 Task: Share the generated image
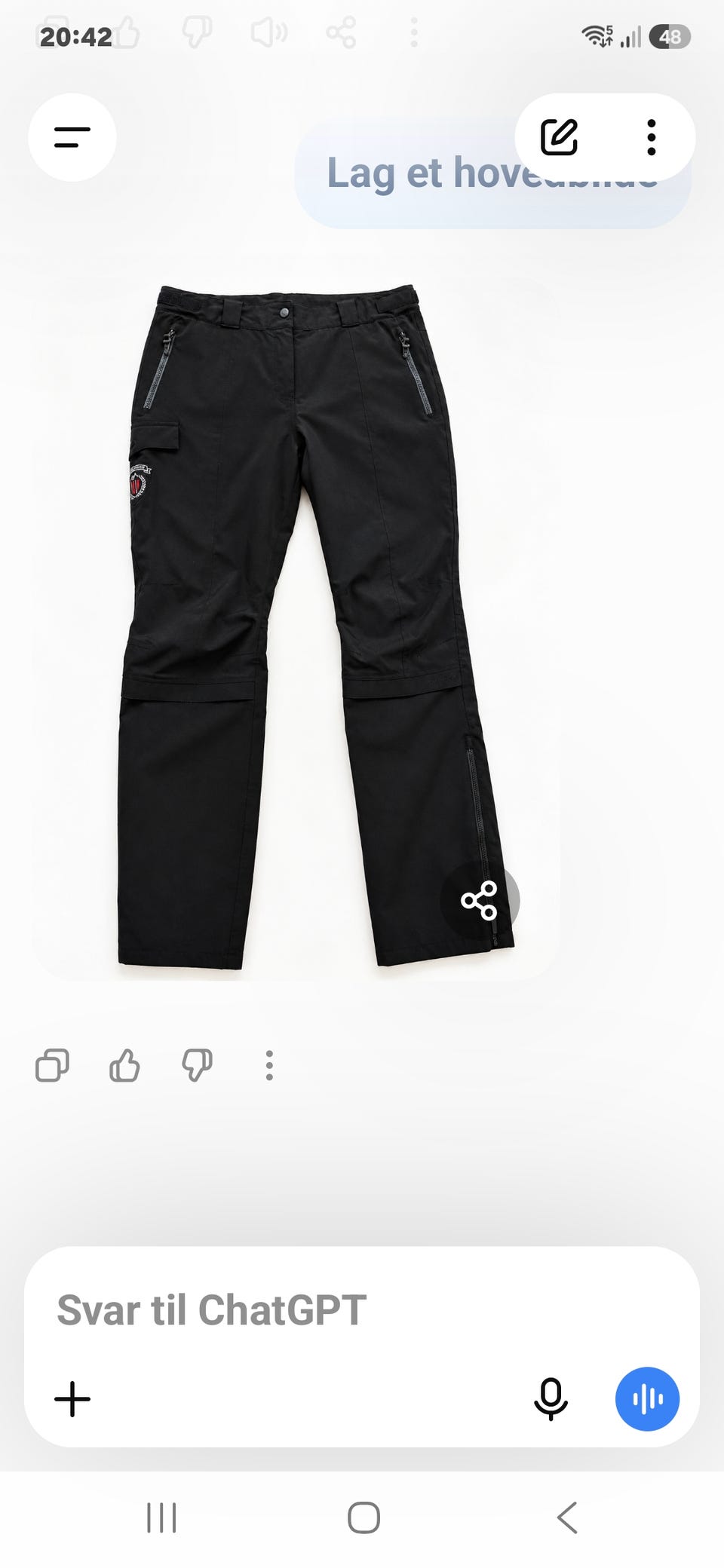pyautogui.click(x=480, y=900)
